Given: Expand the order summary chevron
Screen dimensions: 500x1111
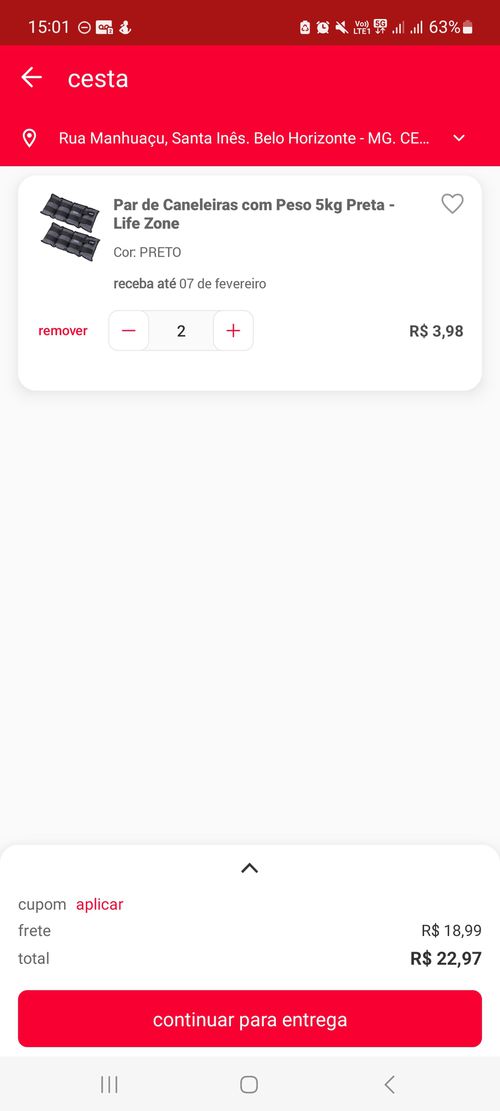Looking at the screenshot, I should point(249,868).
